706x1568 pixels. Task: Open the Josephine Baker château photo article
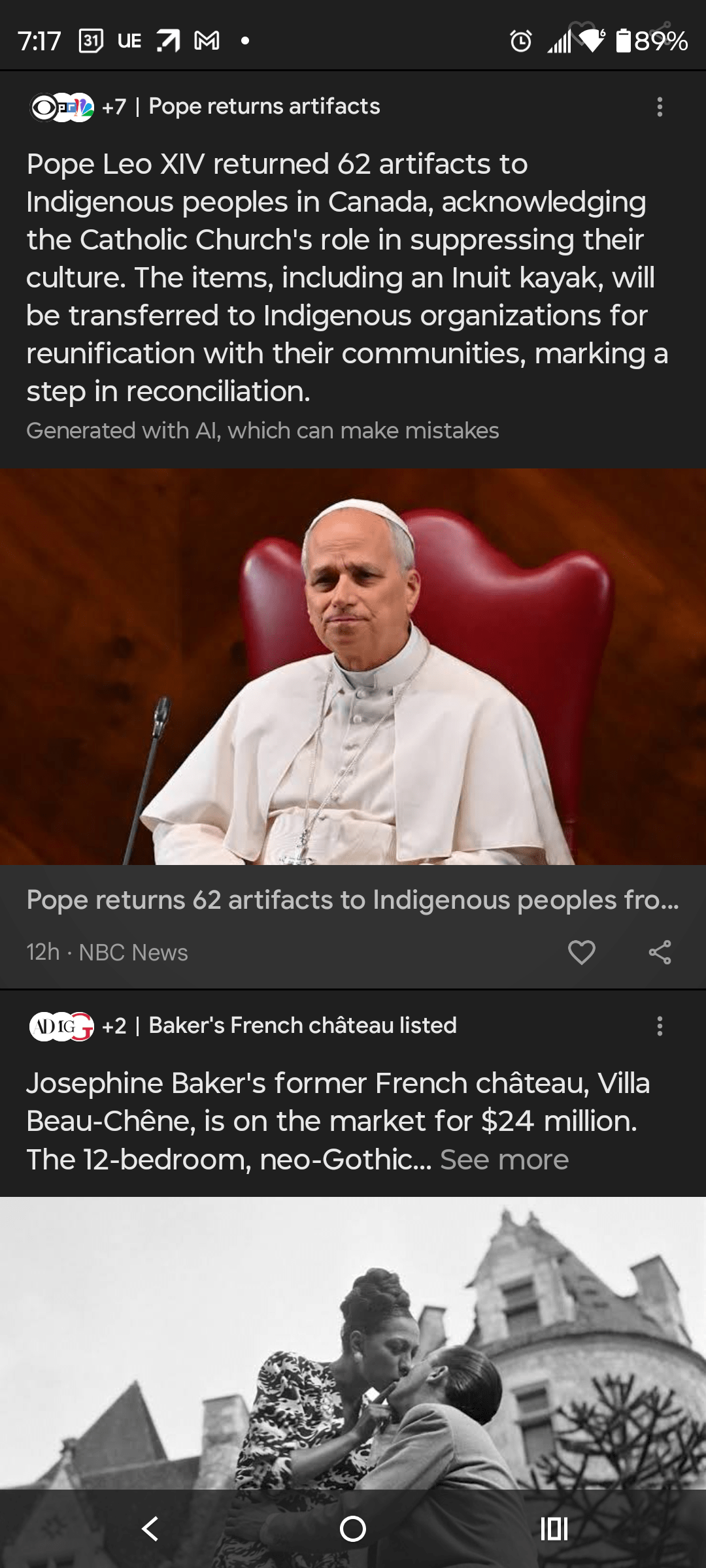coord(353,1339)
